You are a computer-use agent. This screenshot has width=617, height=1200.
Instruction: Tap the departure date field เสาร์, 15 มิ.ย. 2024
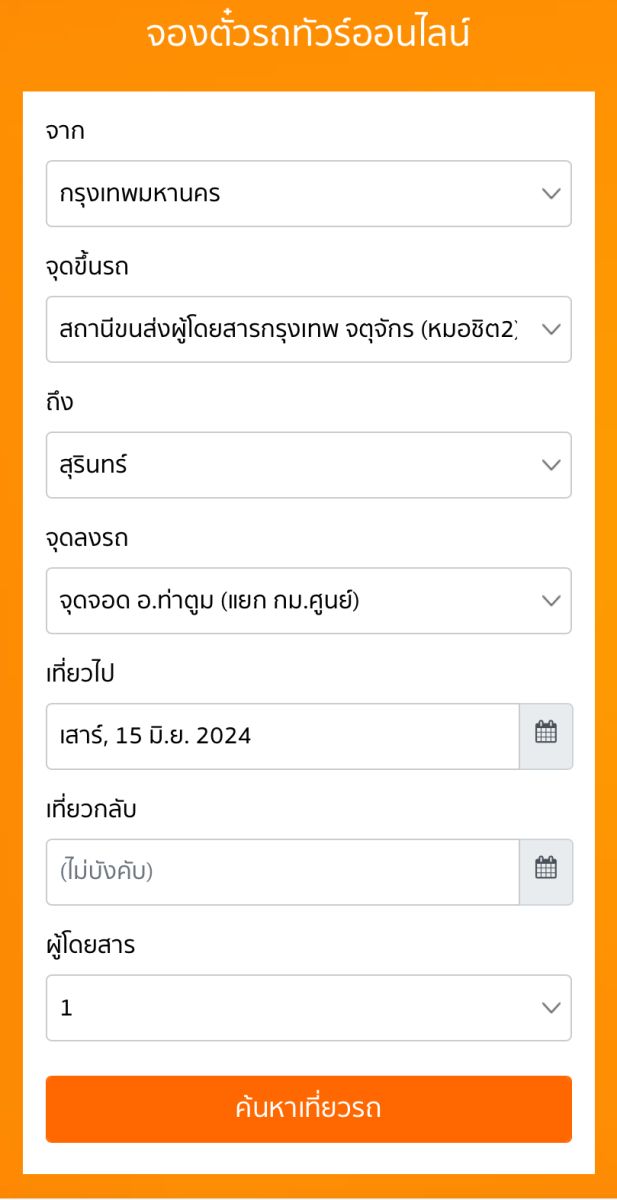(x=282, y=736)
